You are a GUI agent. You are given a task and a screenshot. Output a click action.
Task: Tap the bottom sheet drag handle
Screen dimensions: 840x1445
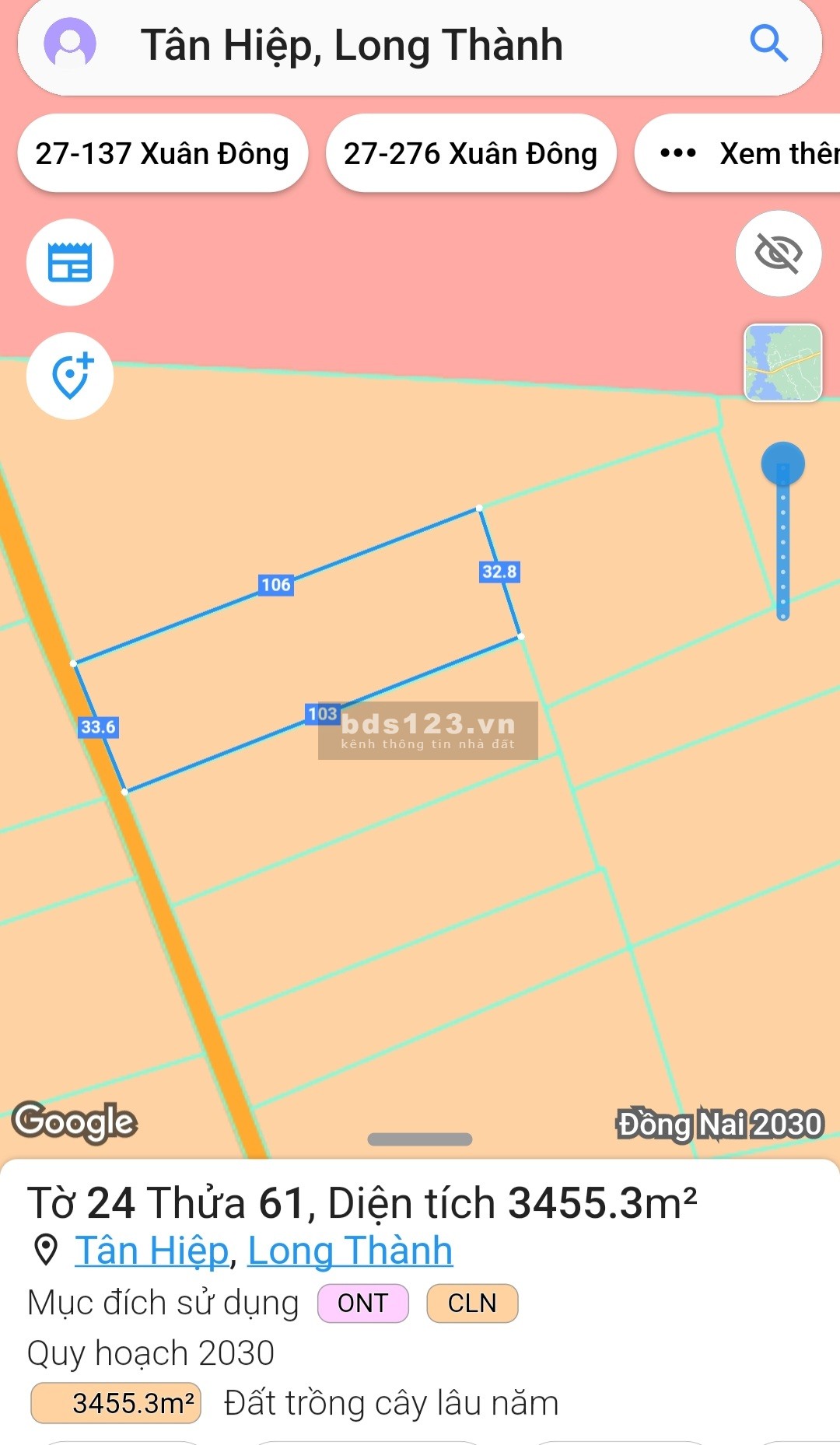[x=420, y=1139]
